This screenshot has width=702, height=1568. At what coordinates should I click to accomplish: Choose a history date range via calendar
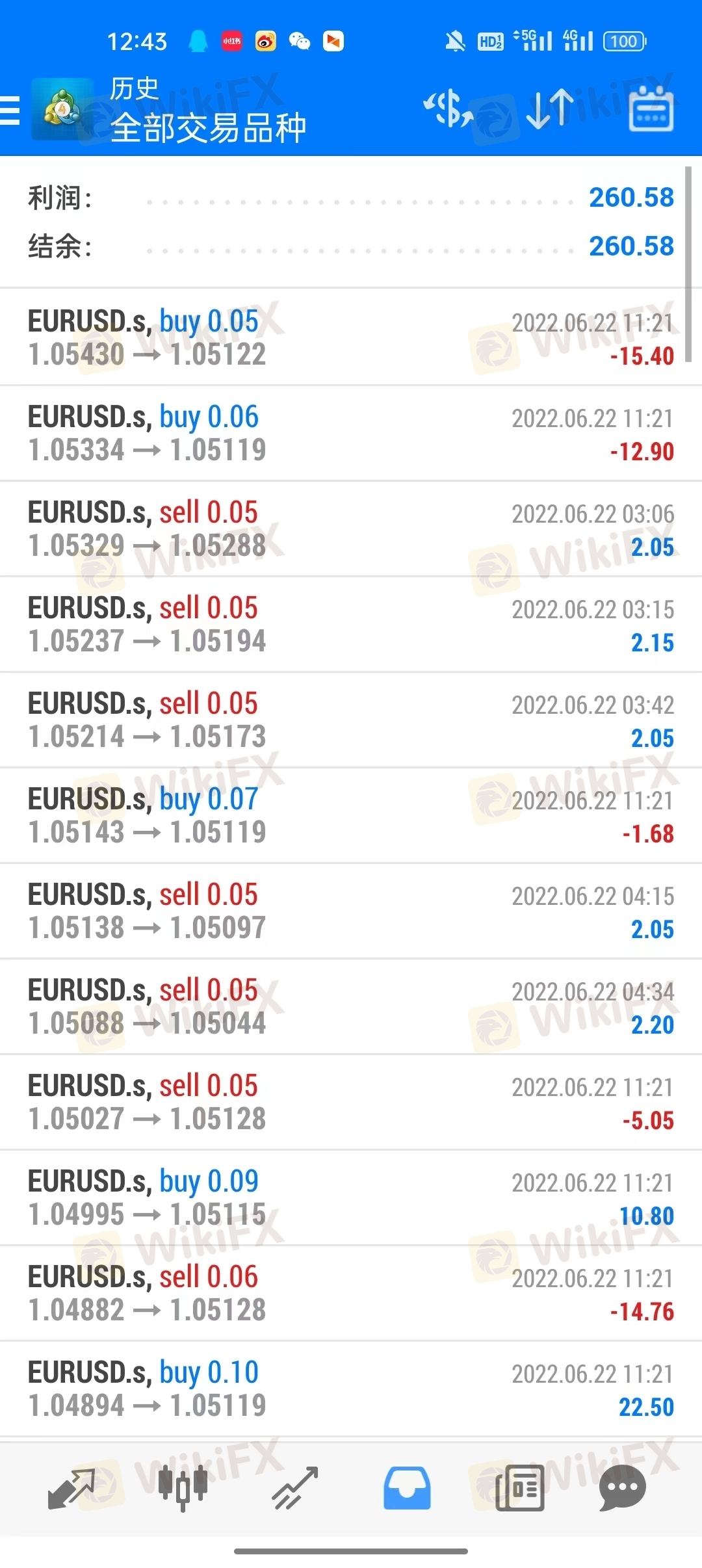tap(651, 109)
